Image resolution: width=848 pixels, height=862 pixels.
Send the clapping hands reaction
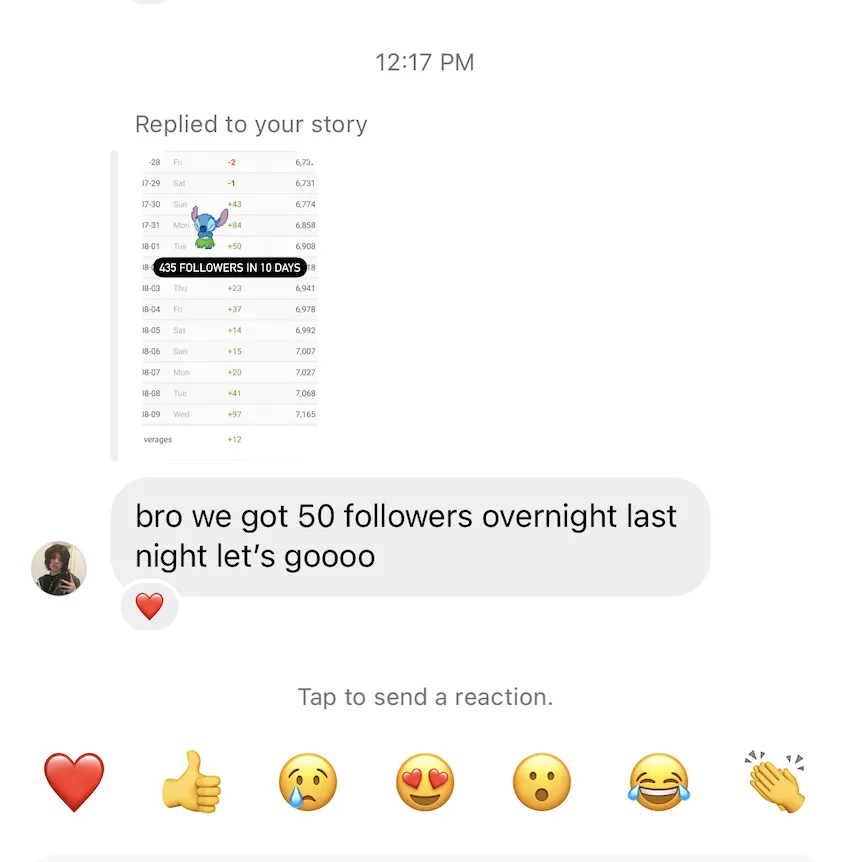click(775, 781)
